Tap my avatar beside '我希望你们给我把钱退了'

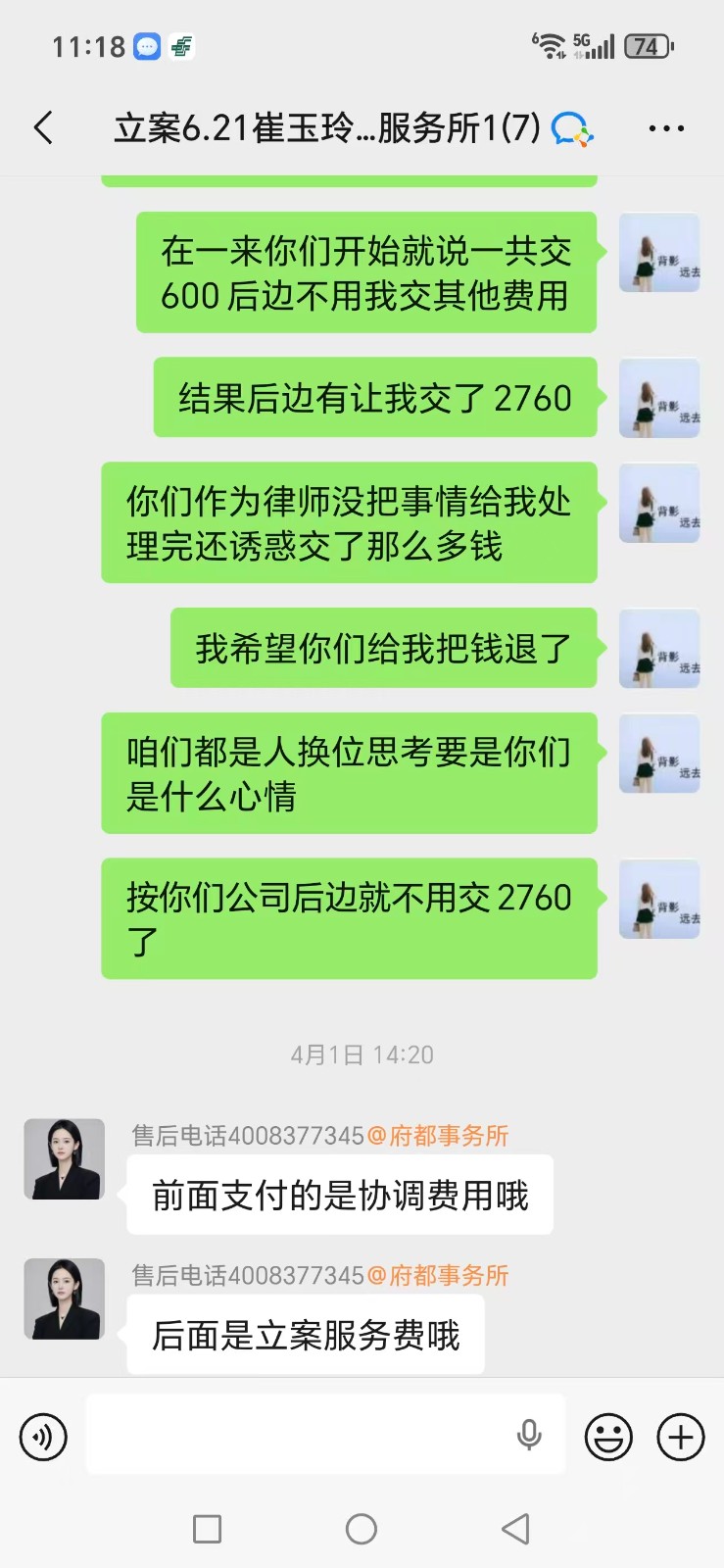coord(659,648)
